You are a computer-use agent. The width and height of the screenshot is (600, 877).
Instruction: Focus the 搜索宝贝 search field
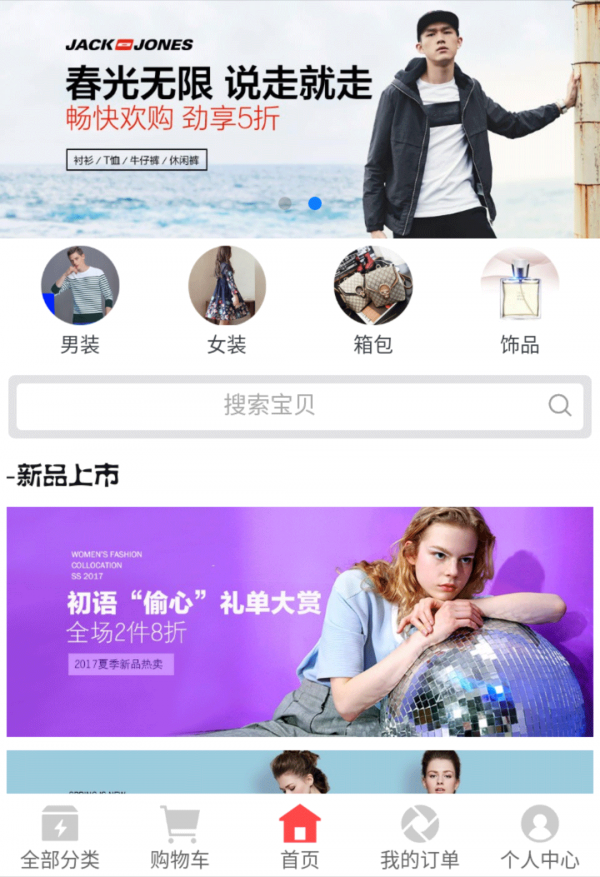click(270, 405)
